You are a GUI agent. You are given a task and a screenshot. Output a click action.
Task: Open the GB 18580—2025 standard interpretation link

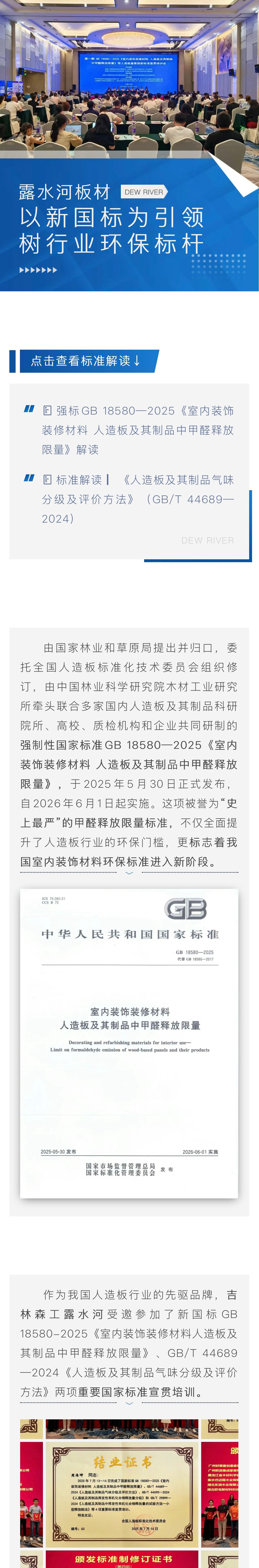pos(137,430)
